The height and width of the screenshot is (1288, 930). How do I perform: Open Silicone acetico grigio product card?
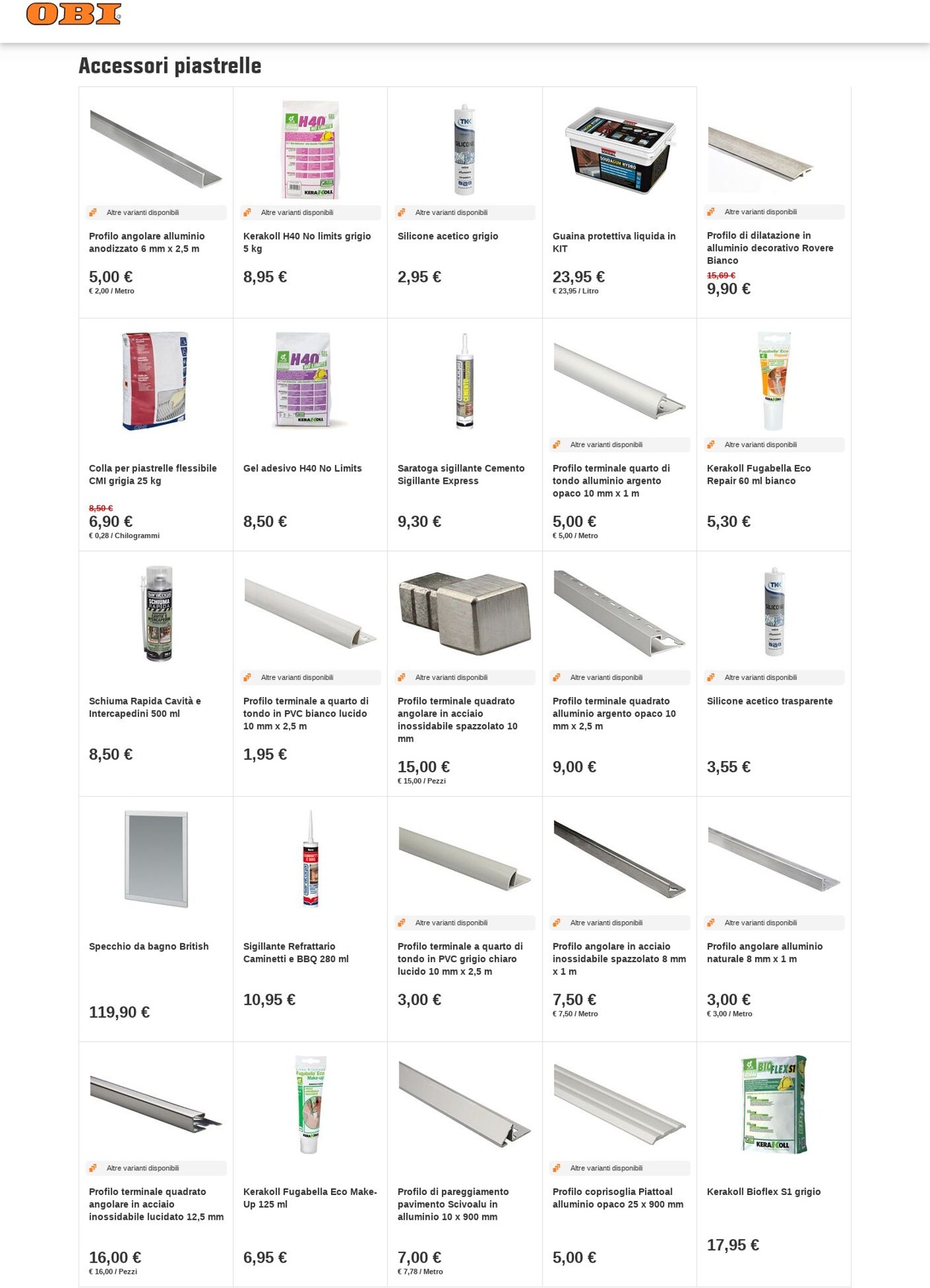pos(448,236)
